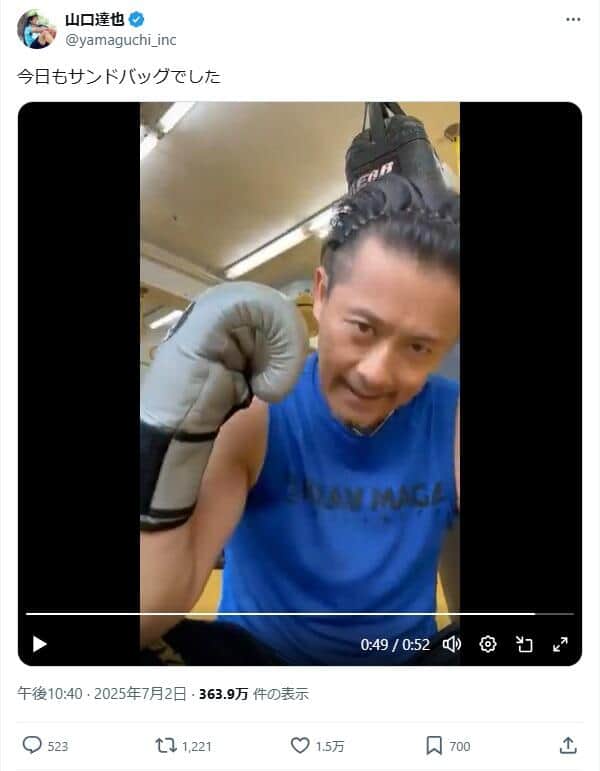Seek on the video progress bar

click(300, 613)
